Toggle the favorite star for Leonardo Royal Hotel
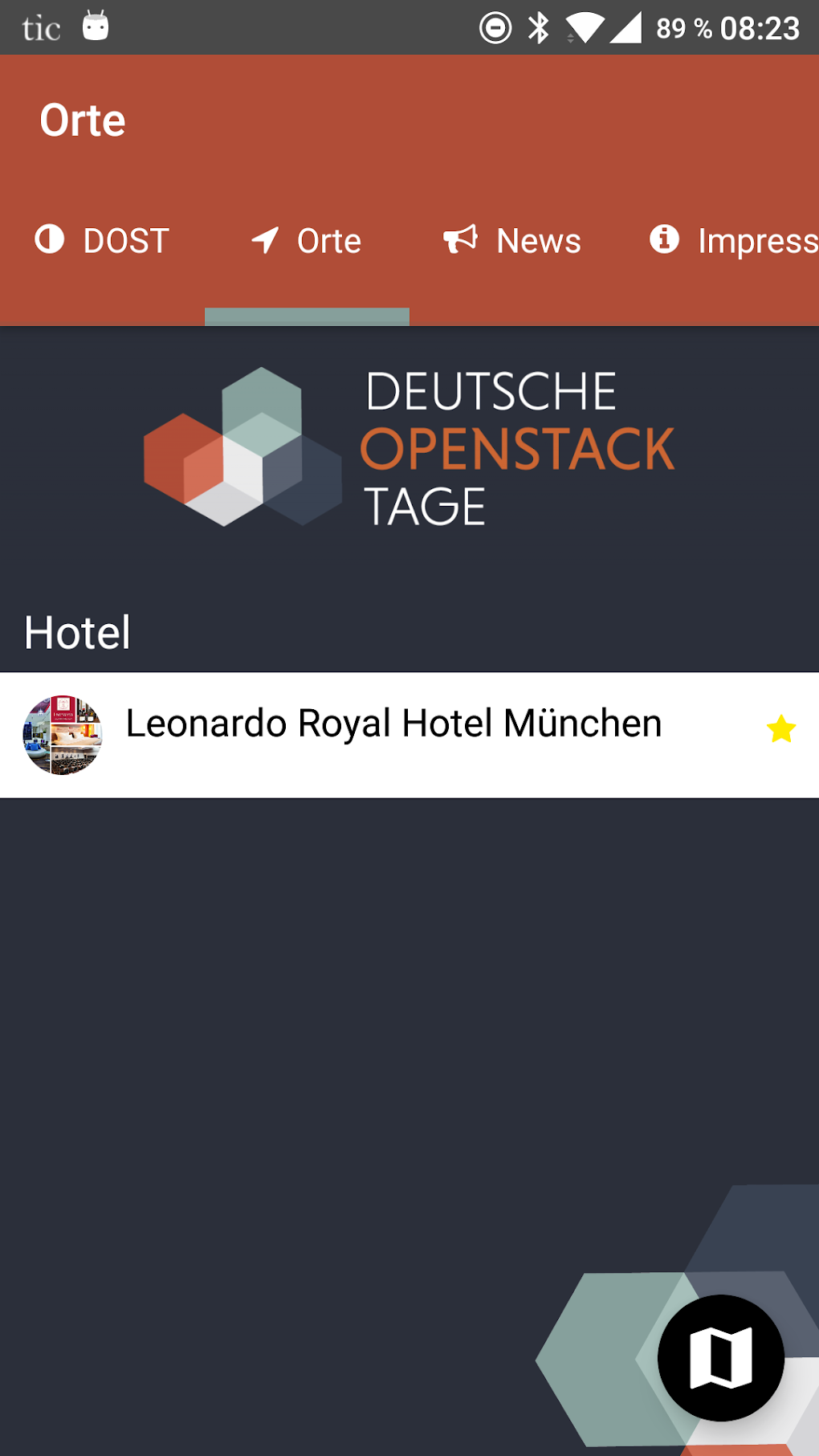This screenshot has height=1456, width=819. click(780, 729)
